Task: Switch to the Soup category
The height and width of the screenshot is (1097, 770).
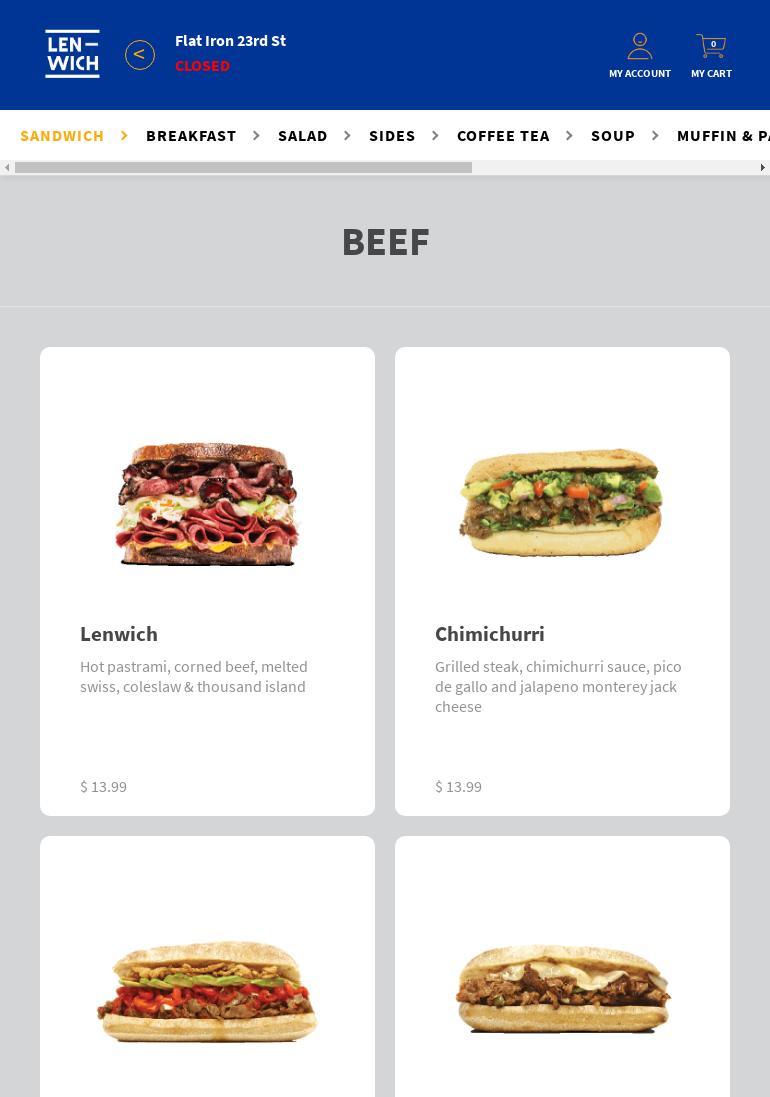Action: tap(613, 135)
